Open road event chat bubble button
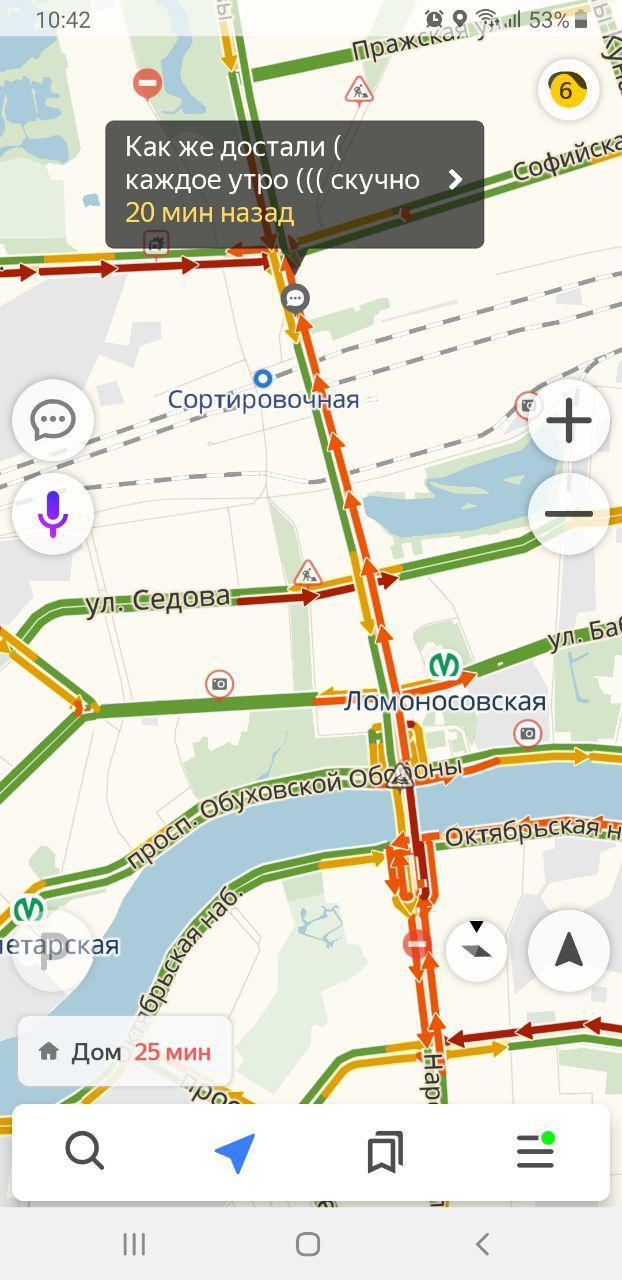The image size is (622, 1280). (53, 420)
